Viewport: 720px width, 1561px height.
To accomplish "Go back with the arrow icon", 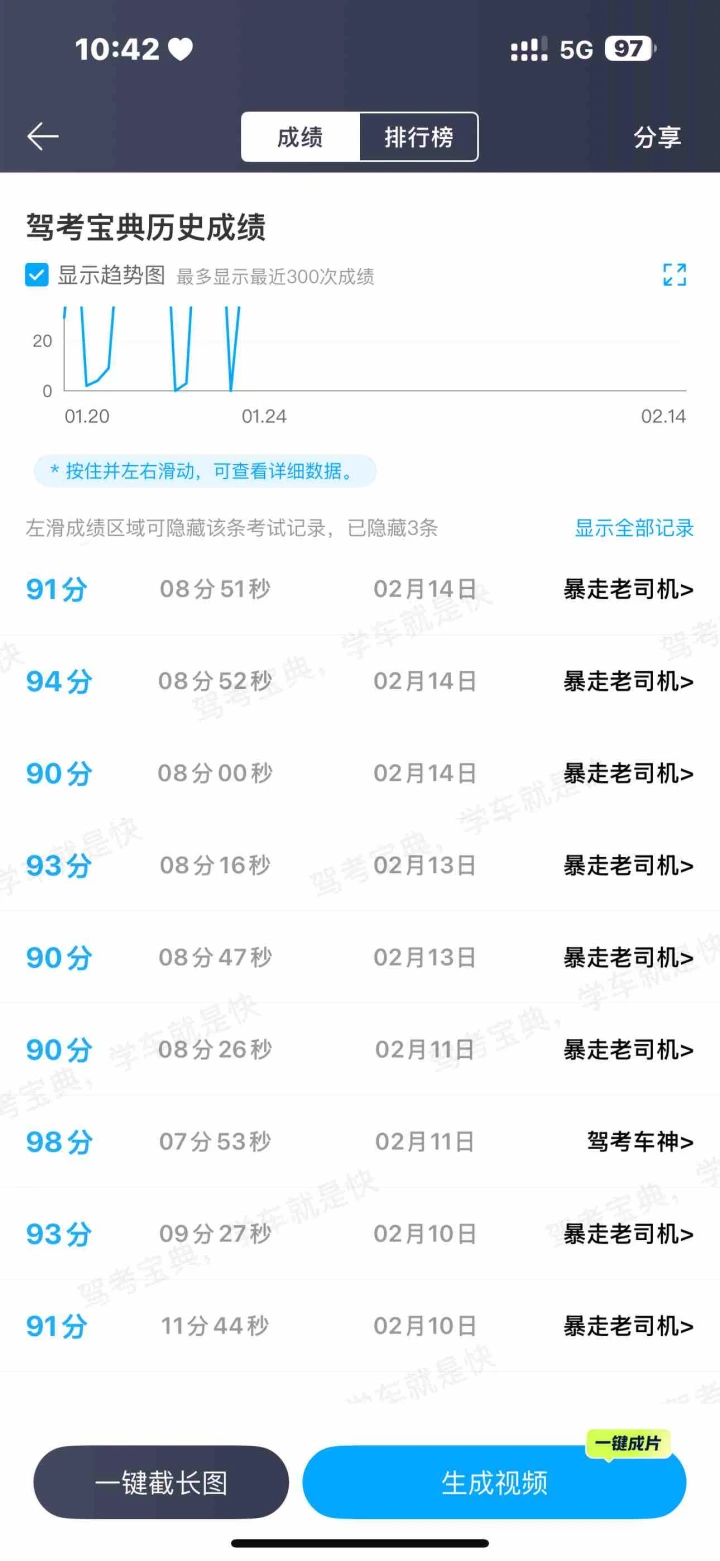I will tap(43, 137).
